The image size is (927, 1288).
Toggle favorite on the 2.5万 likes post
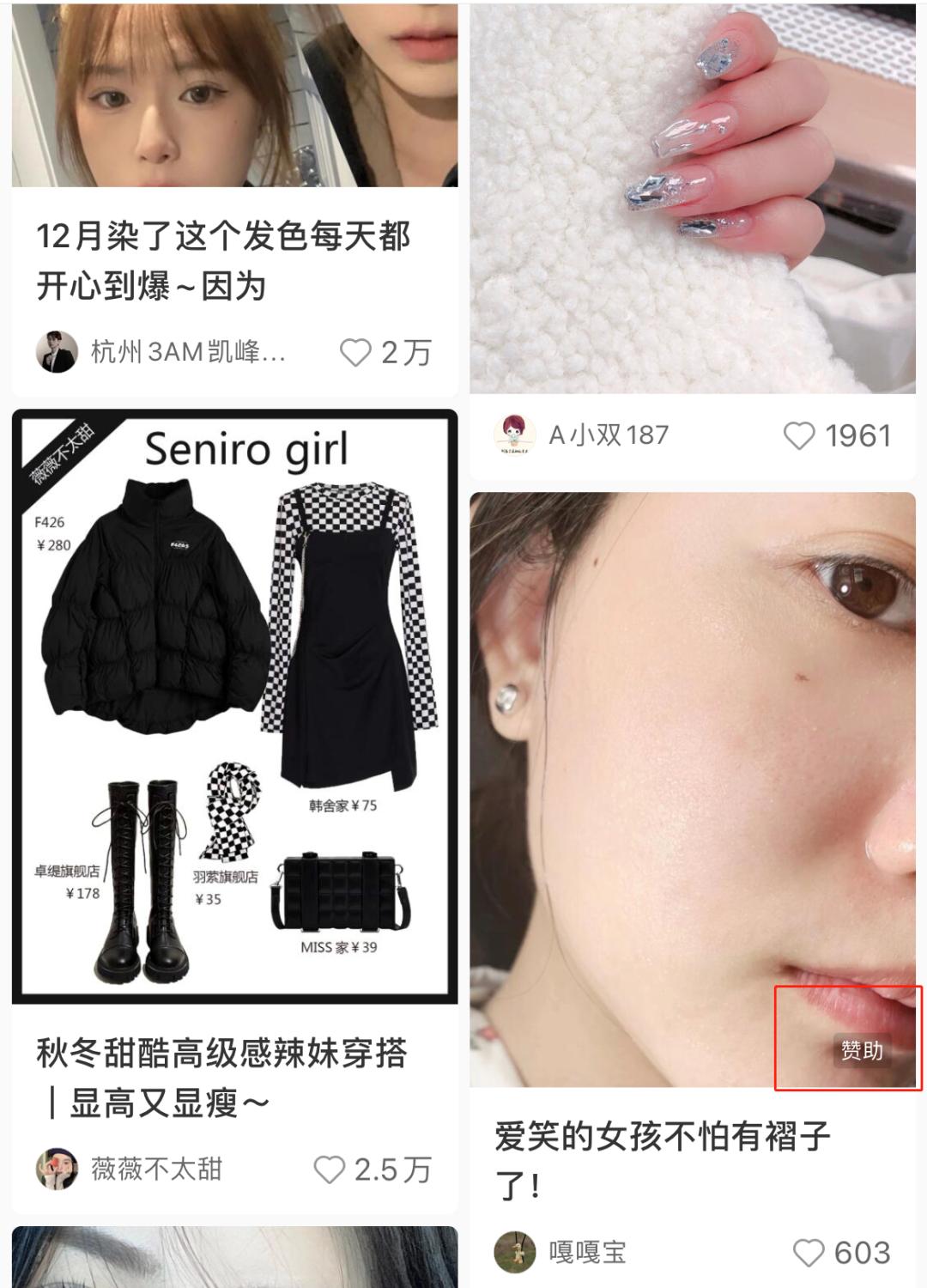click(329, 1169)
